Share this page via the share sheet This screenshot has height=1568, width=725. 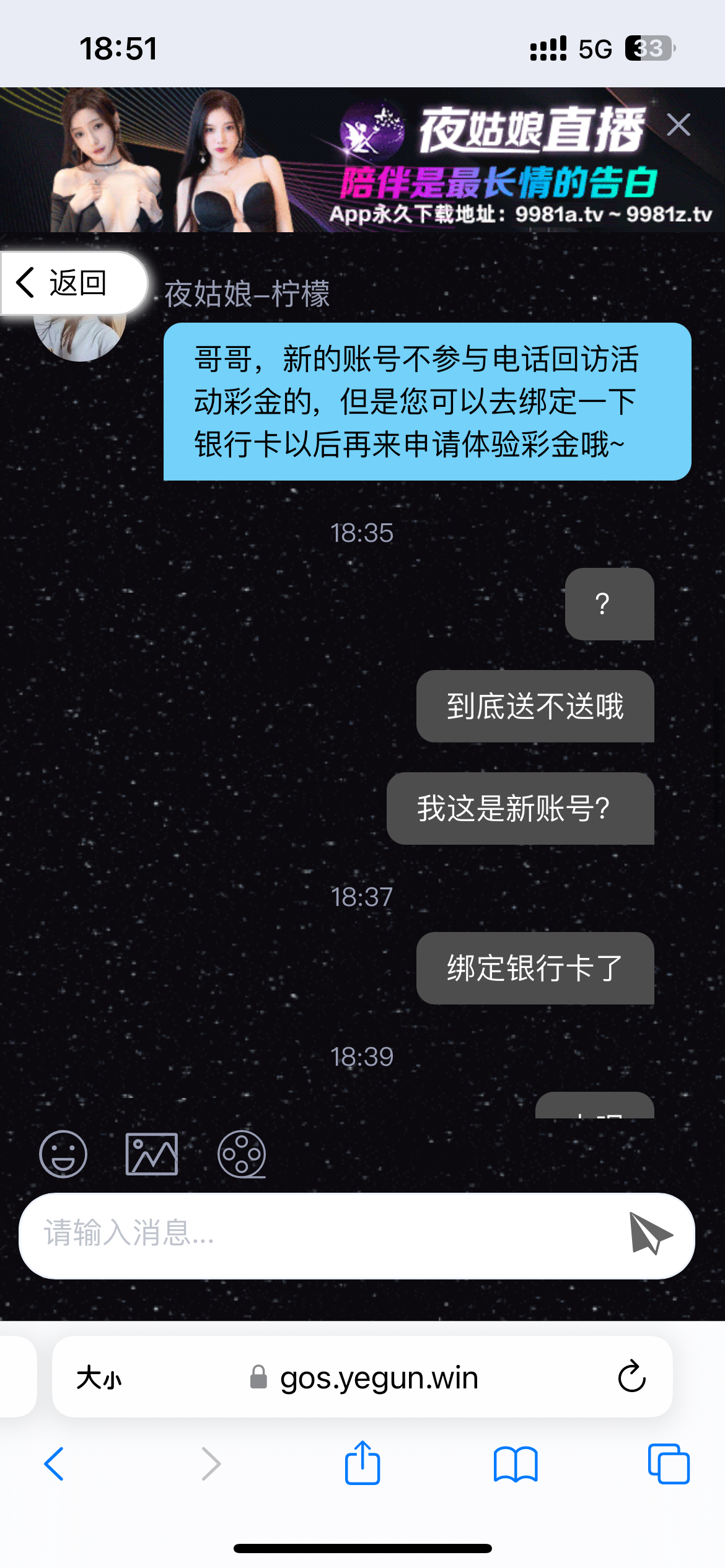[x=362, y=1463]
